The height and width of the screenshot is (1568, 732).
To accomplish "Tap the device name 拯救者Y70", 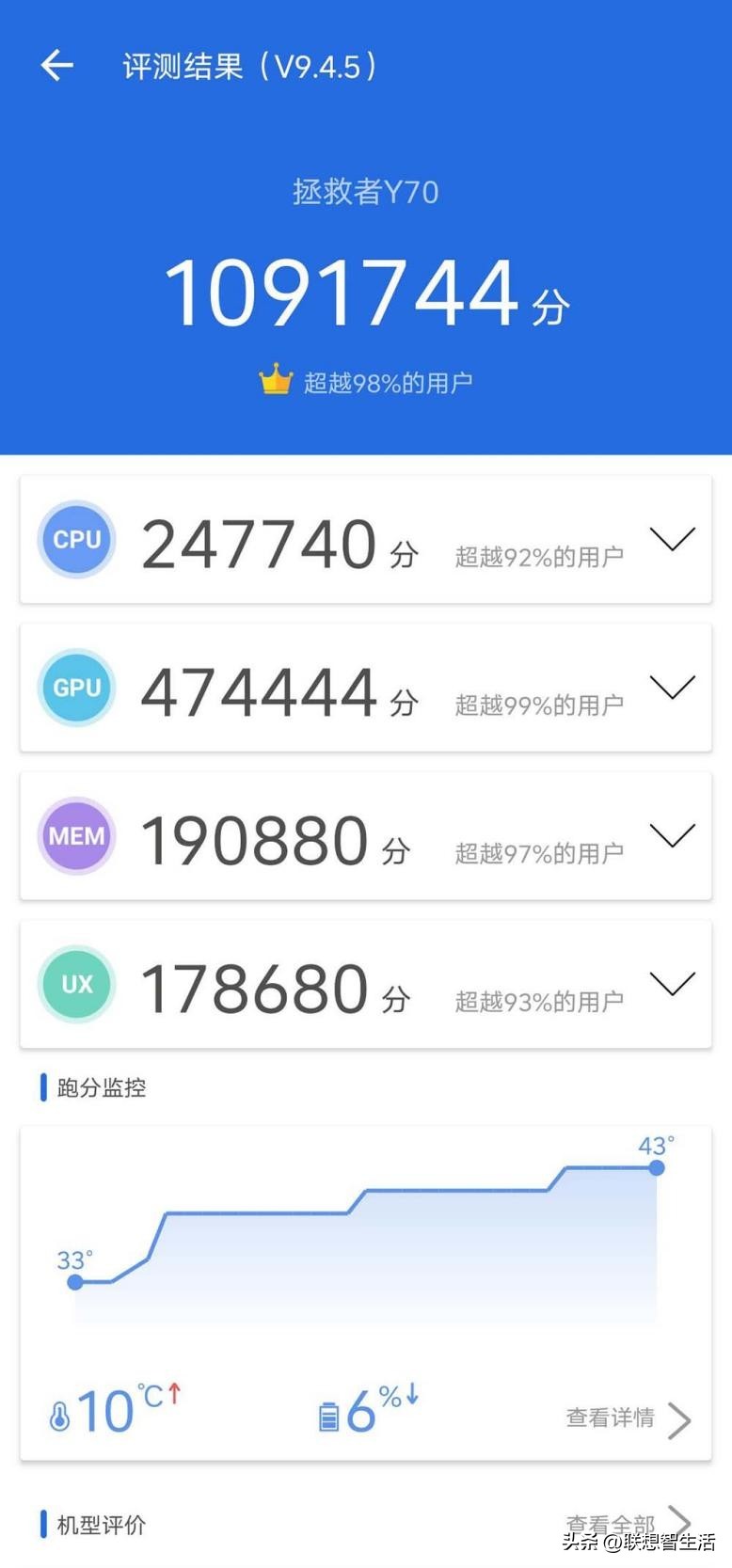I will tap(366, 191).
